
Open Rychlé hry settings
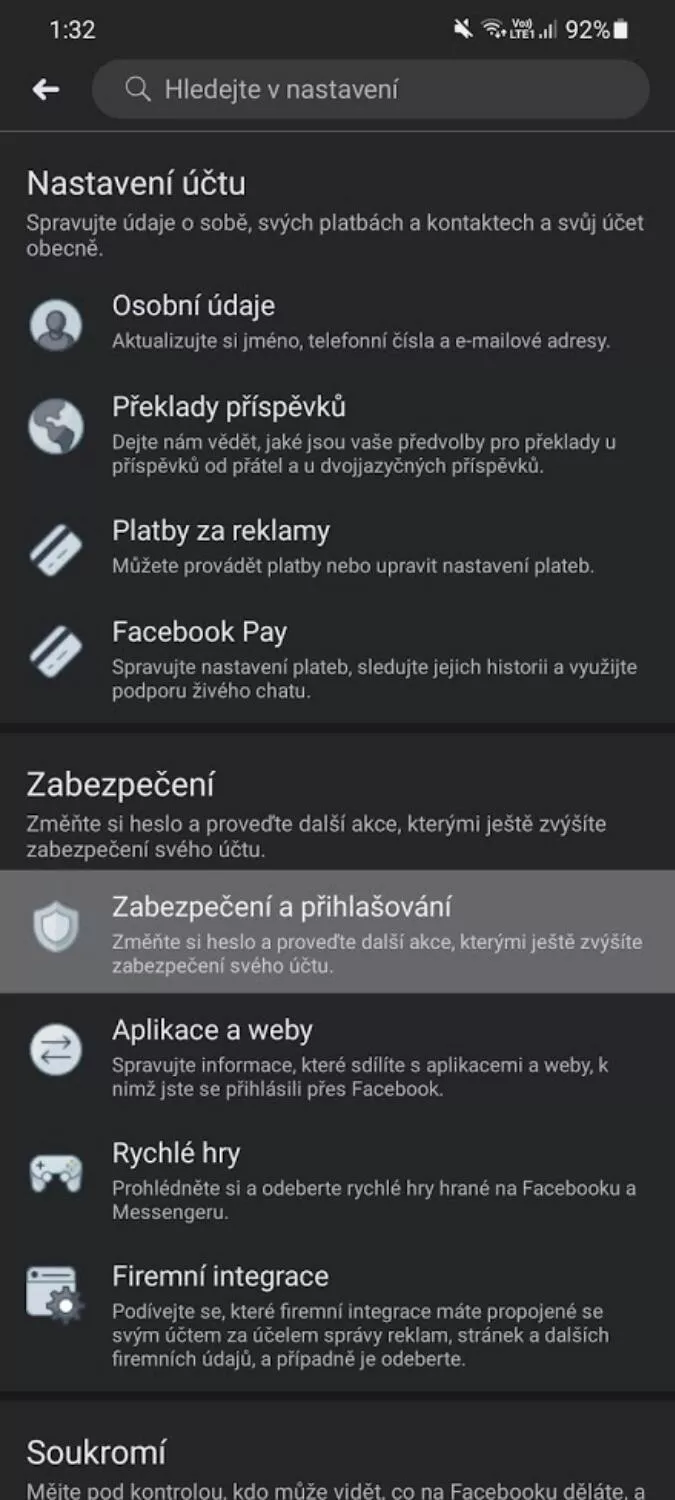click(x=337, y=1180)
